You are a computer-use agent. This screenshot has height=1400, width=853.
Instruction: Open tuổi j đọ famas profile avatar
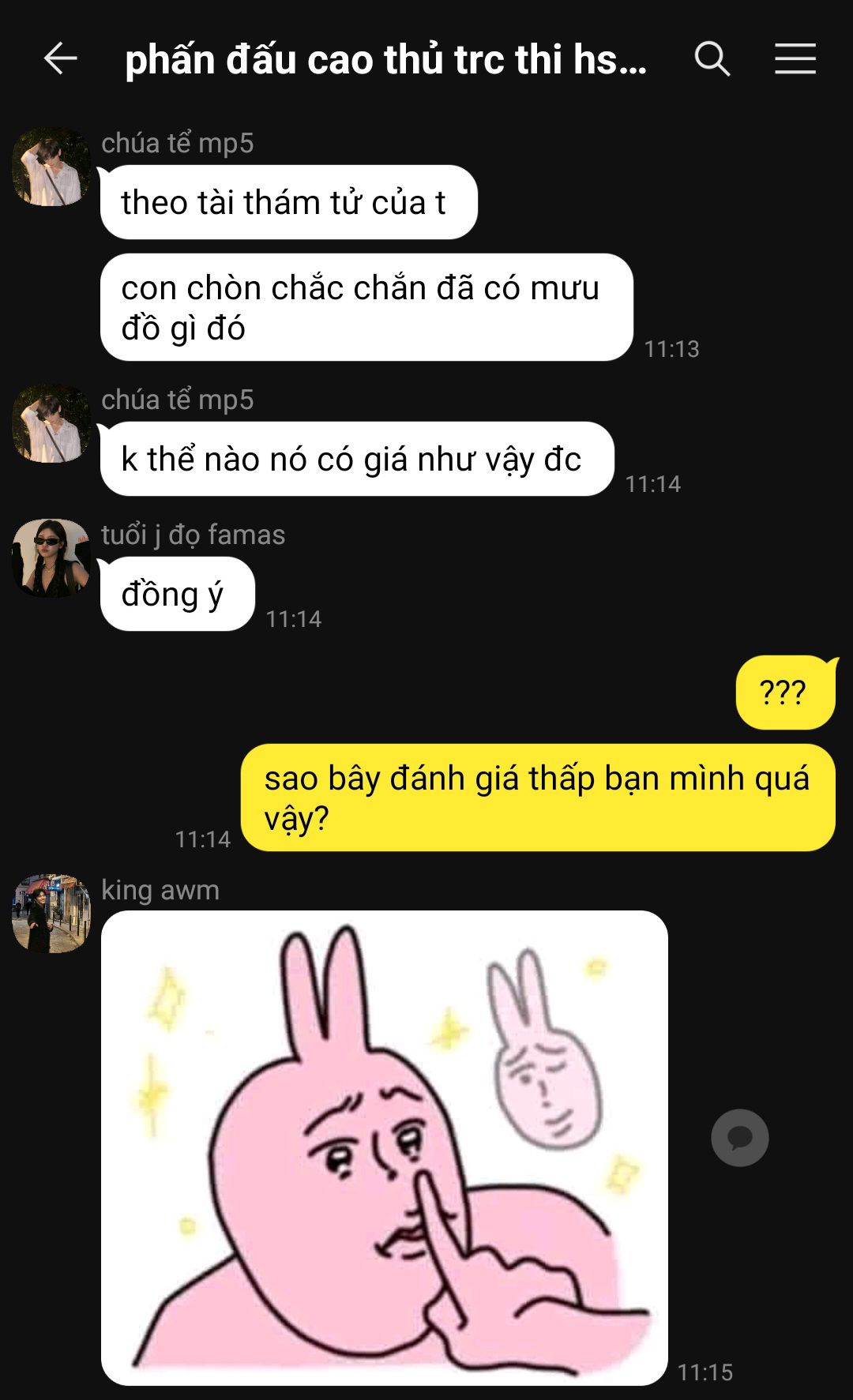(51, 558)
